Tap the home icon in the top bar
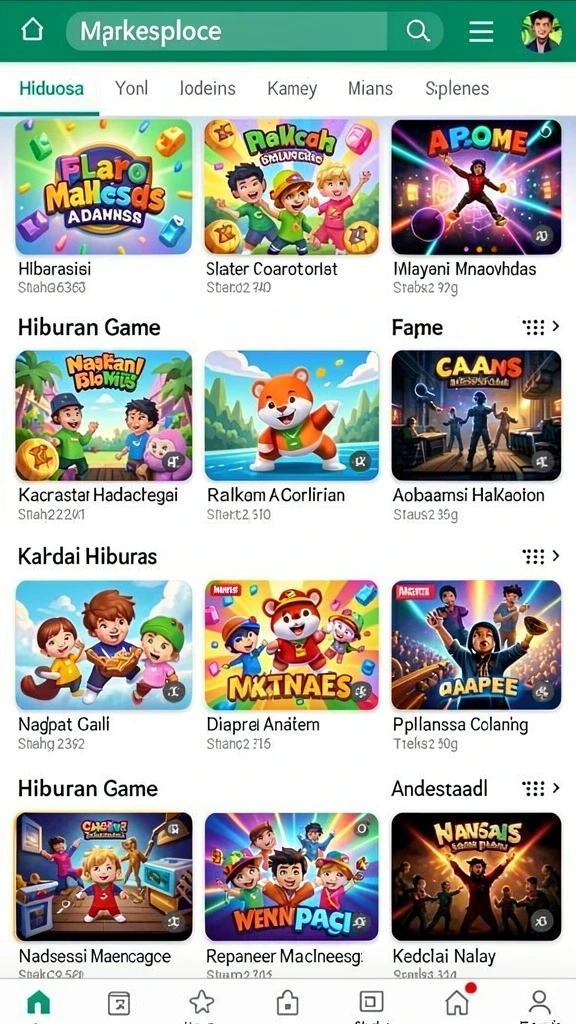 [32, 30]
